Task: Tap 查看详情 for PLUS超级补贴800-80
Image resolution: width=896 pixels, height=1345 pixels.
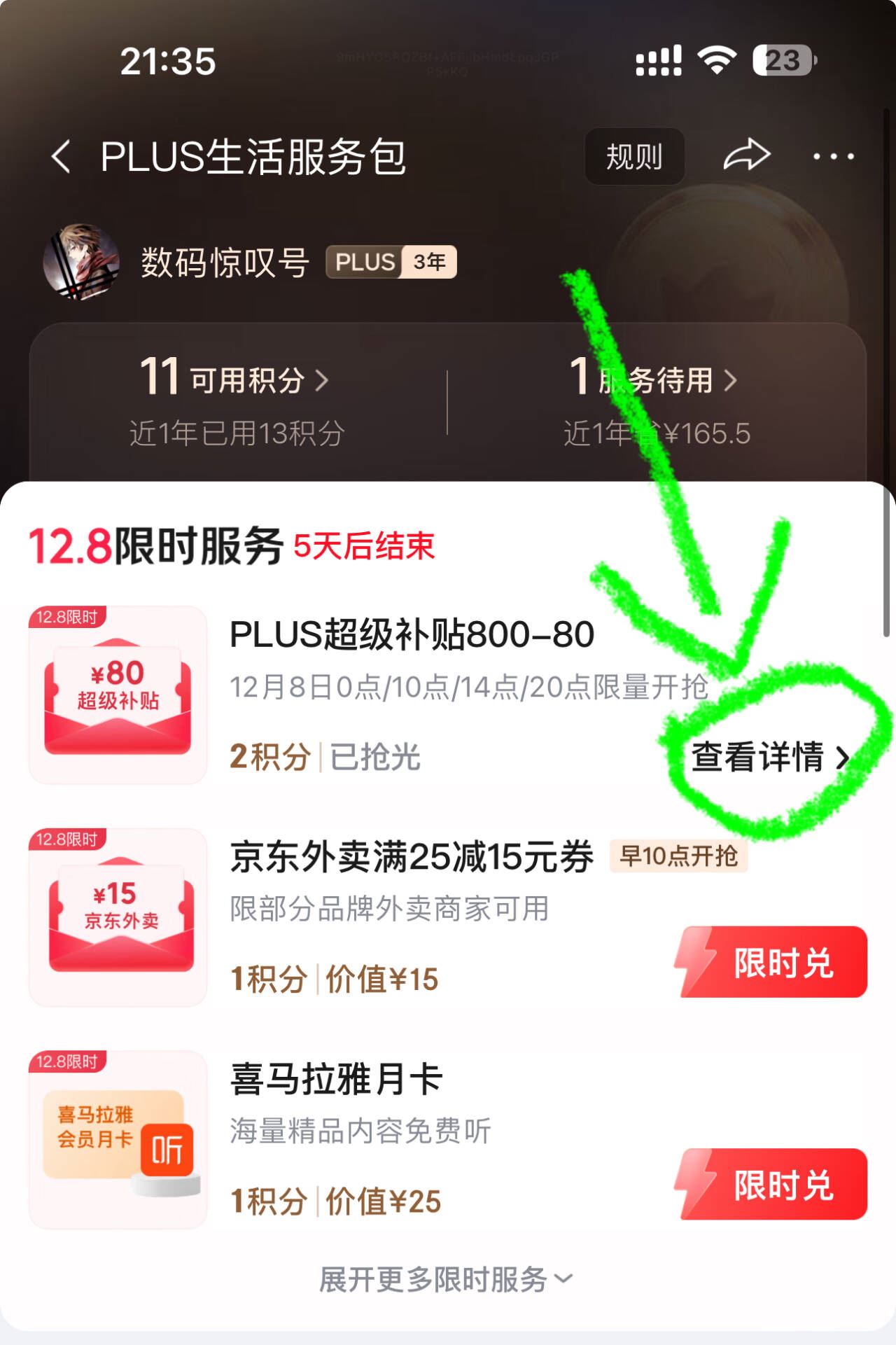Action: click(770, 757)
